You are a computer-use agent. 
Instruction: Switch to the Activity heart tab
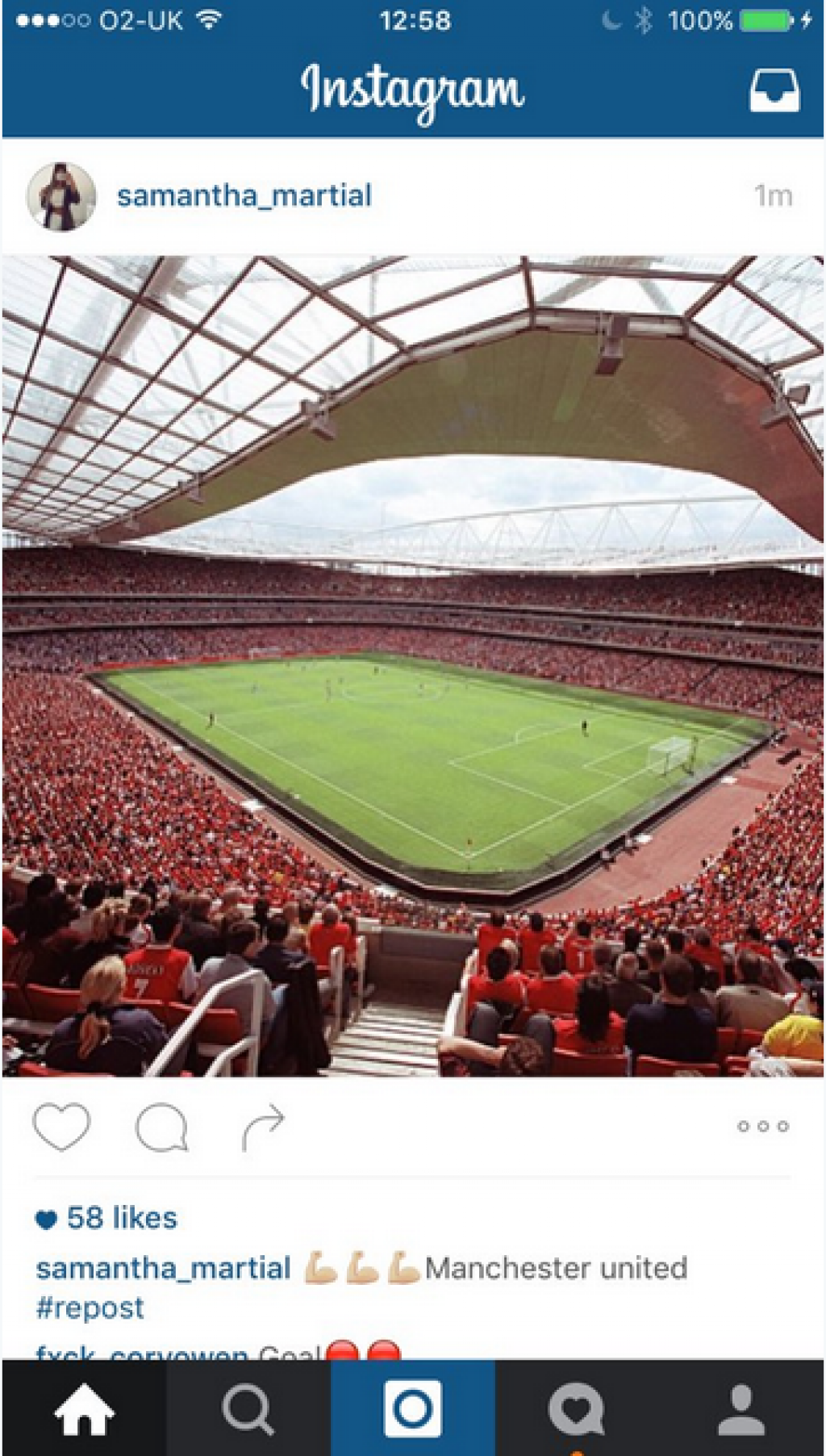pos(576,1409)
